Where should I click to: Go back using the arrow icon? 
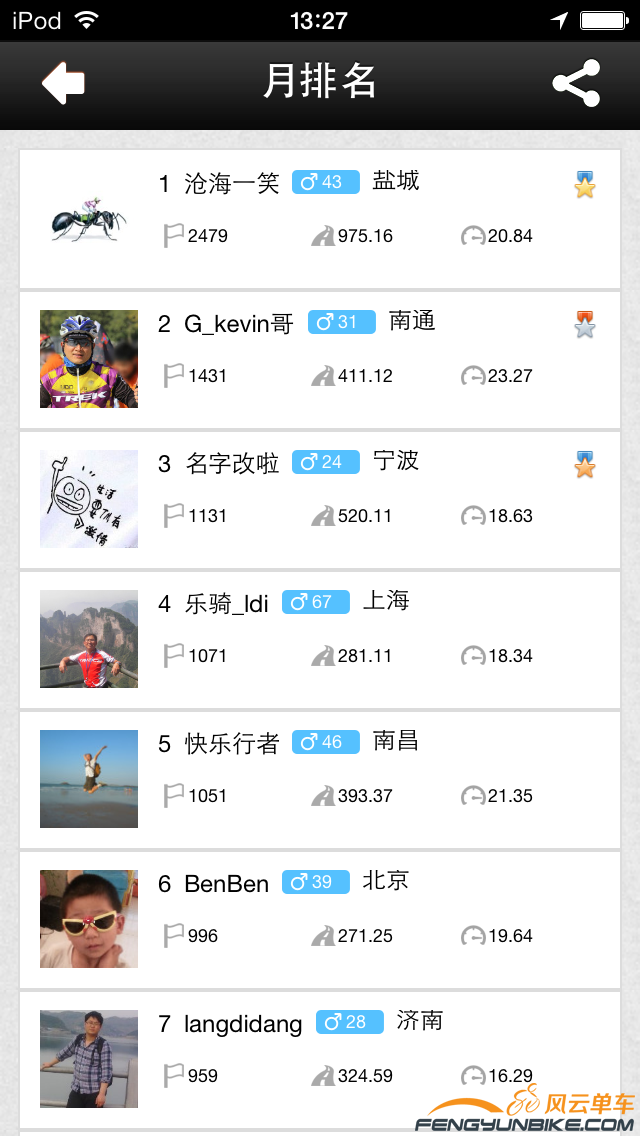63,83
